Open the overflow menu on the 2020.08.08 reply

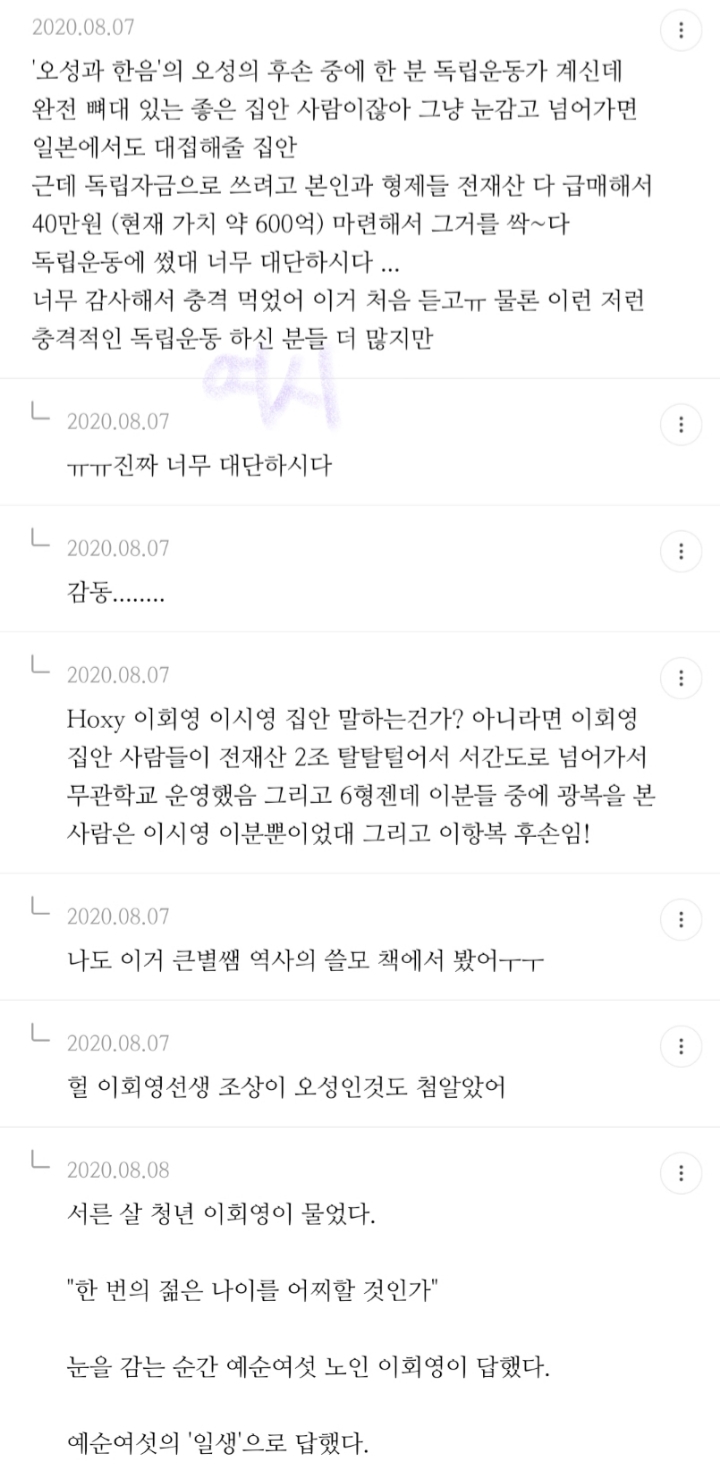(x=681, y=1173)
